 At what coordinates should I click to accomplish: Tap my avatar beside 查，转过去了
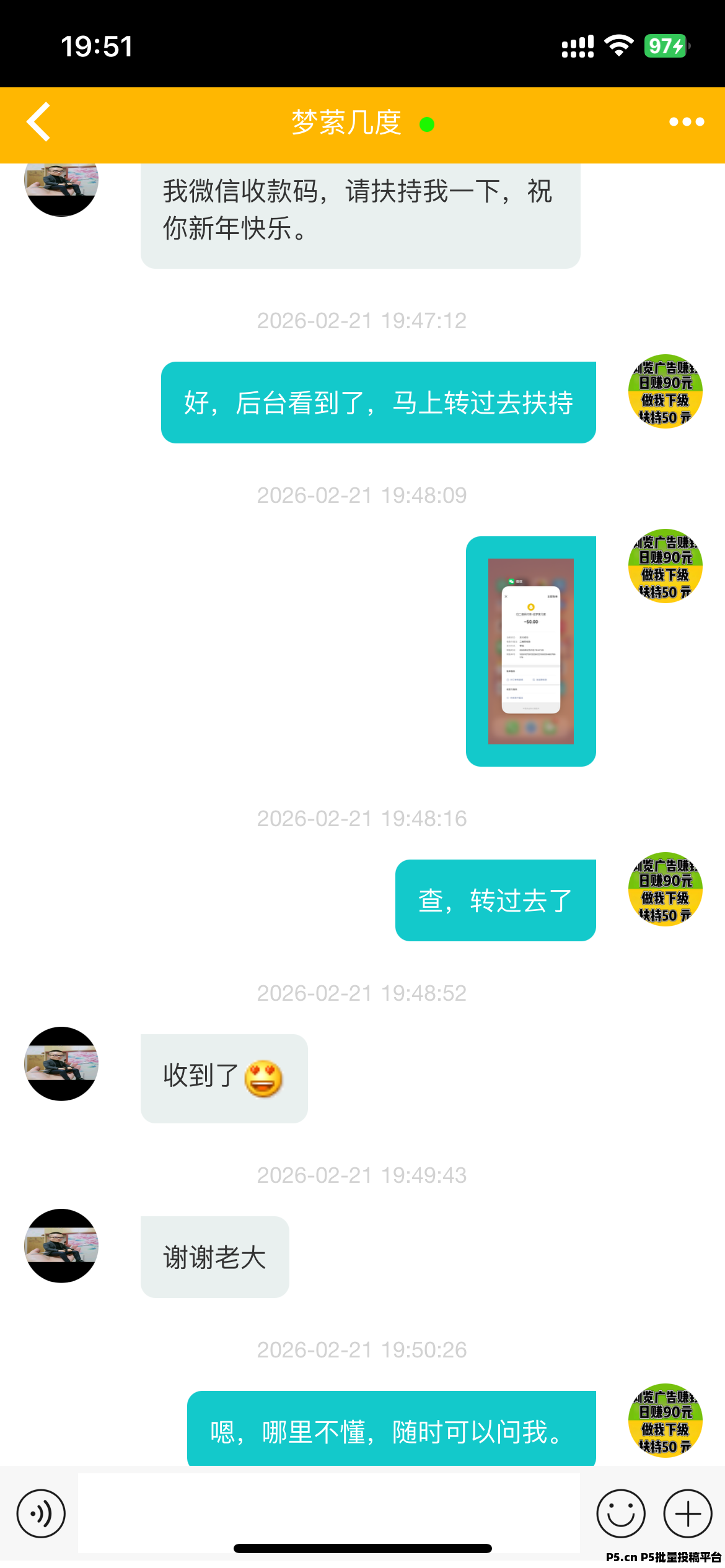[665, 889]
